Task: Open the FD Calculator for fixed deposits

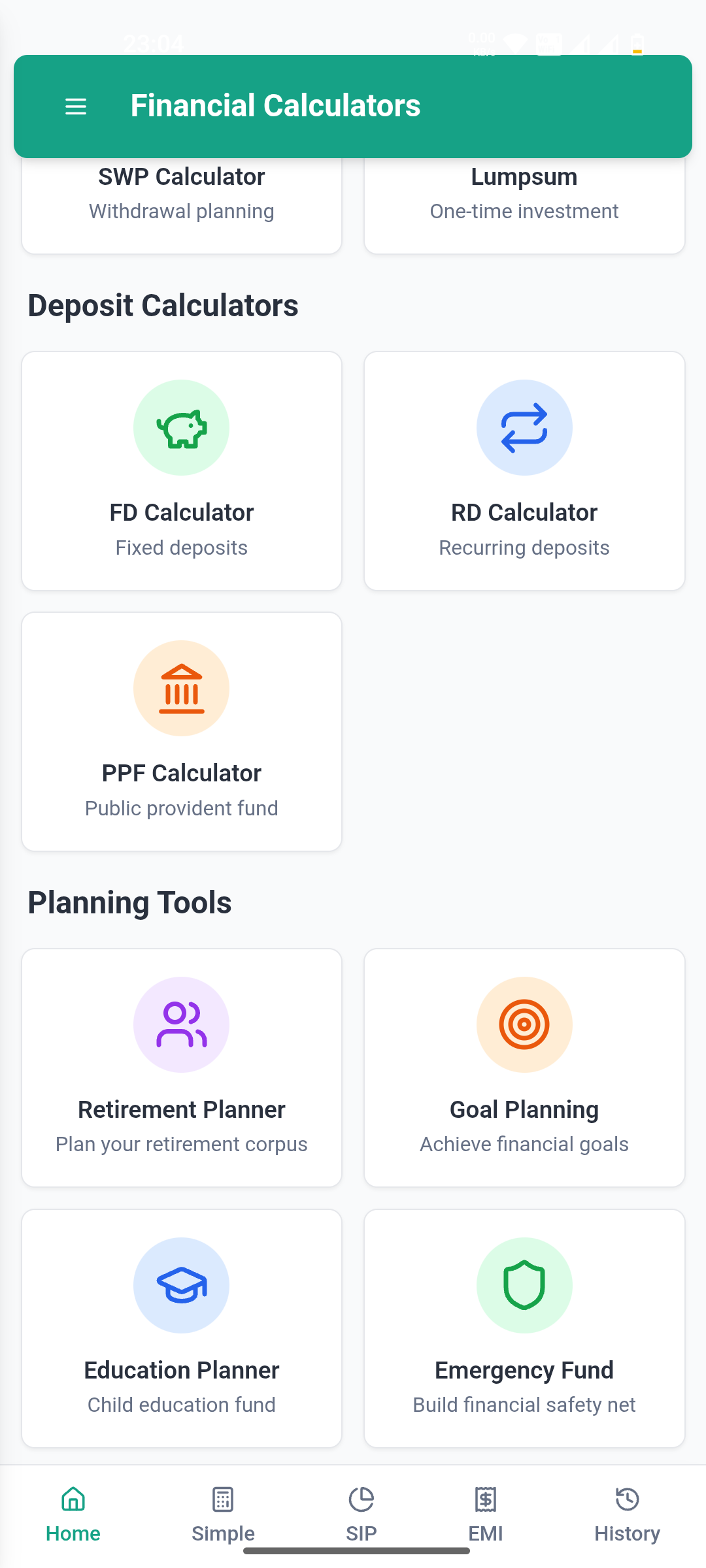Action: (x=182, y=470)
